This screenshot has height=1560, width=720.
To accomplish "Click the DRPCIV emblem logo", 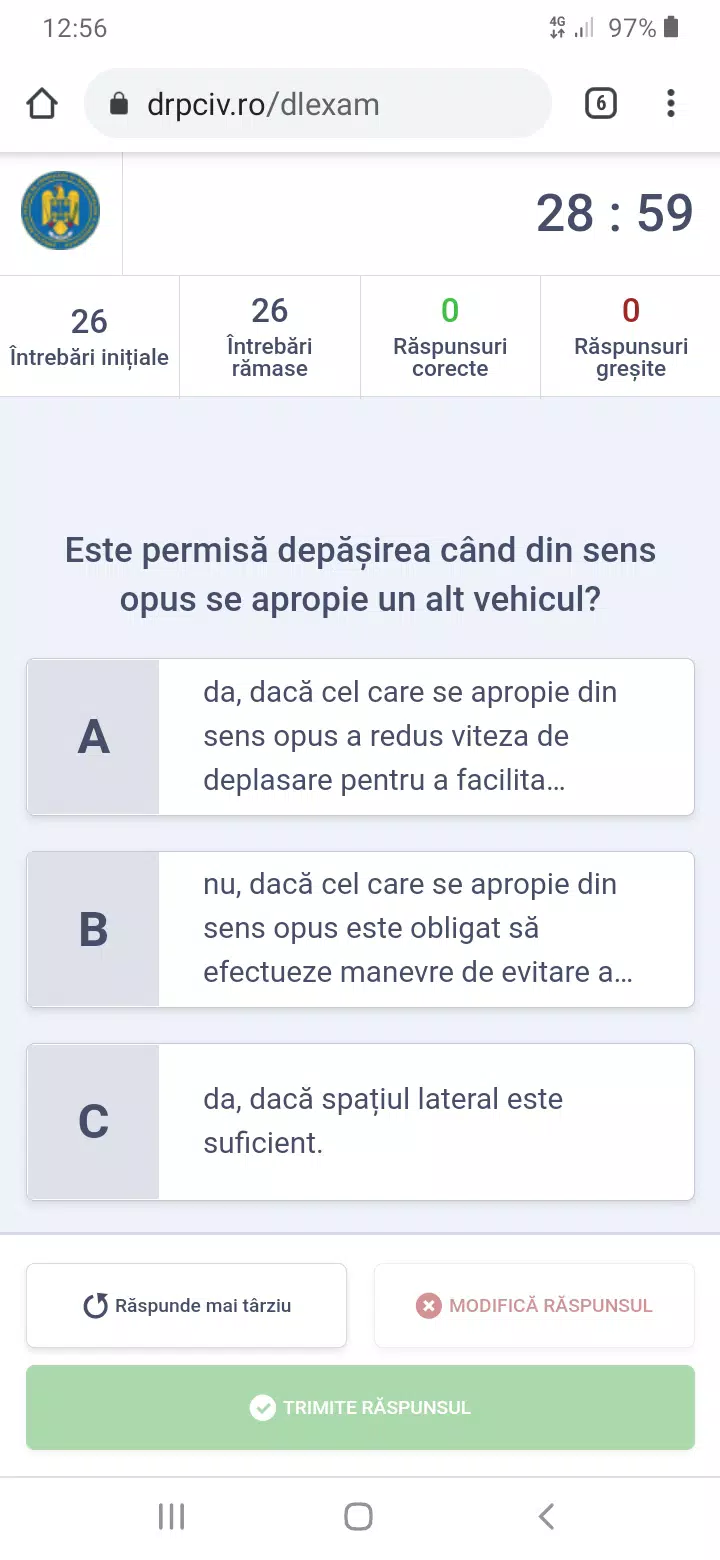I will tap(60, 211).
